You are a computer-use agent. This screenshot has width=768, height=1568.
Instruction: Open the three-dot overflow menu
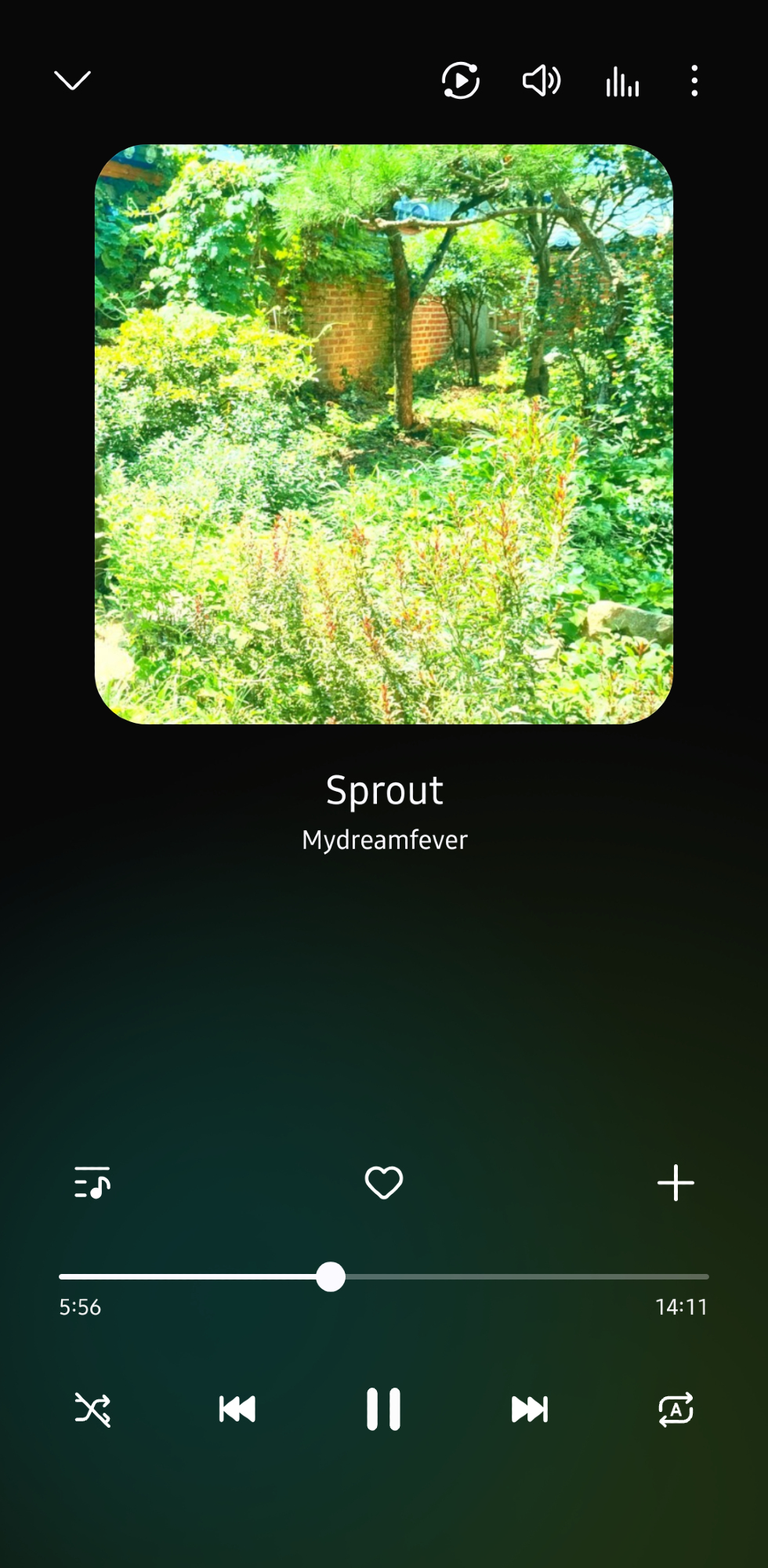pos(694,81)
